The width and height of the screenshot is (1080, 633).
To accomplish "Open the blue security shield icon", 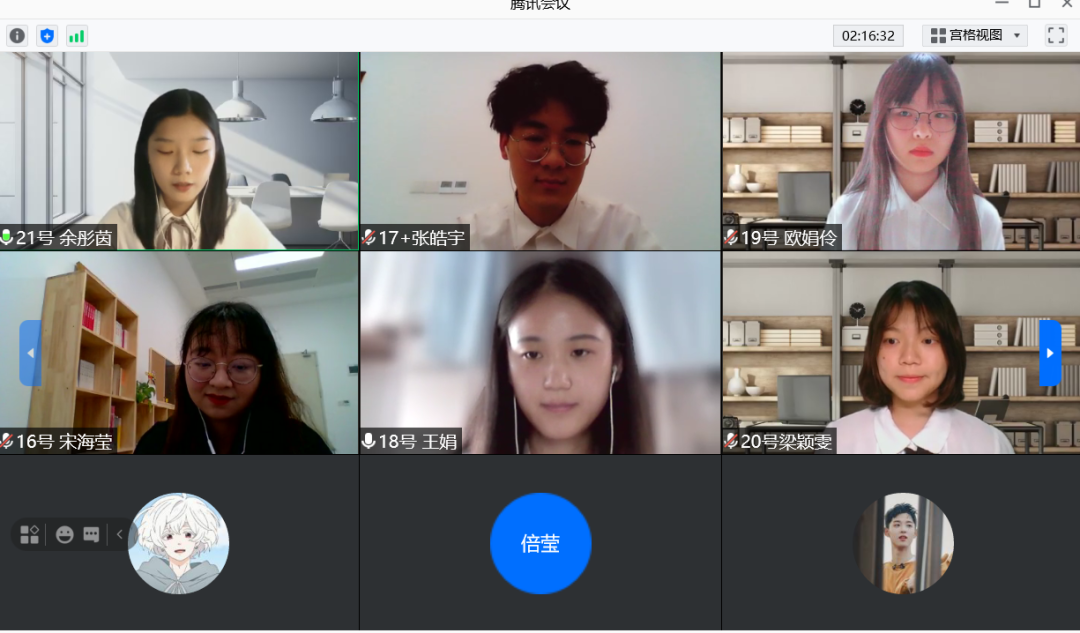I will click(x=47, y=36).
